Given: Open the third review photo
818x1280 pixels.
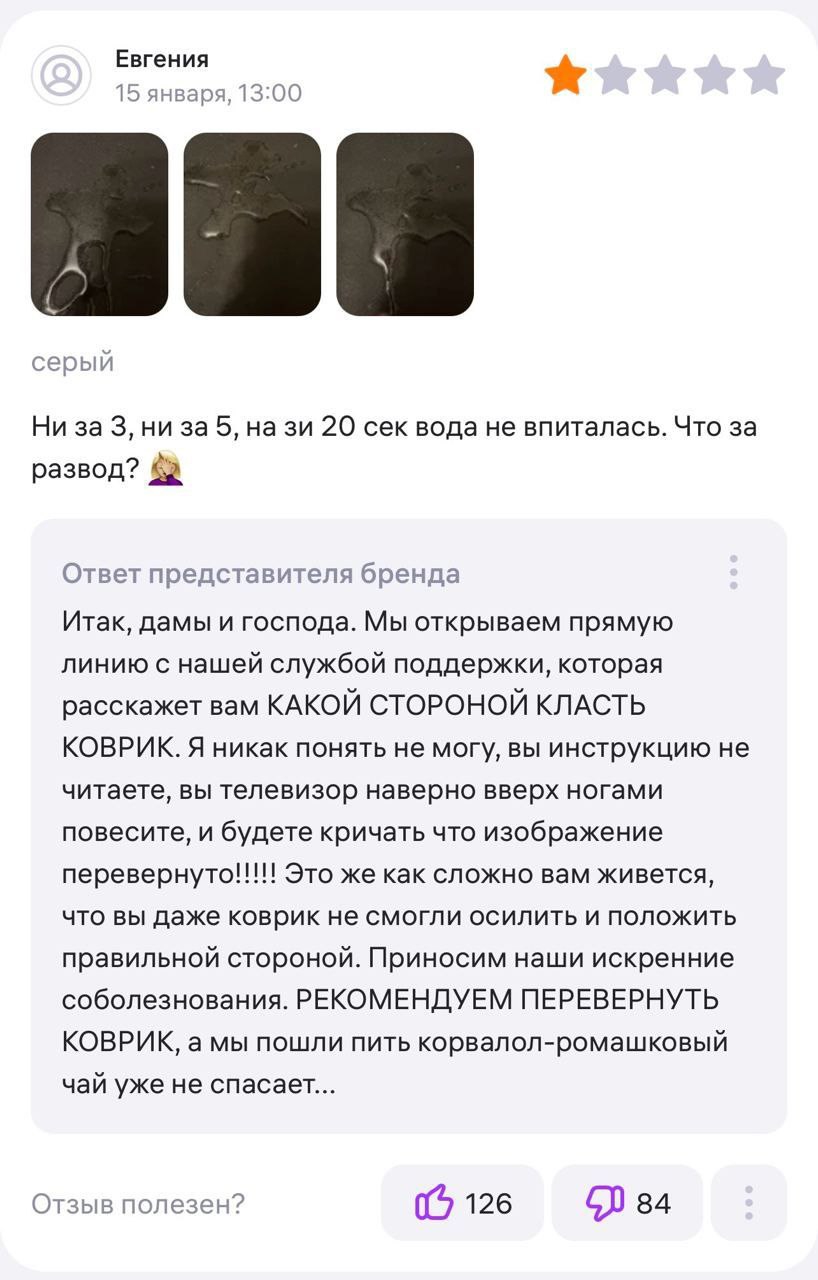Looking at the screenshot, I should [x=404, y=224].
